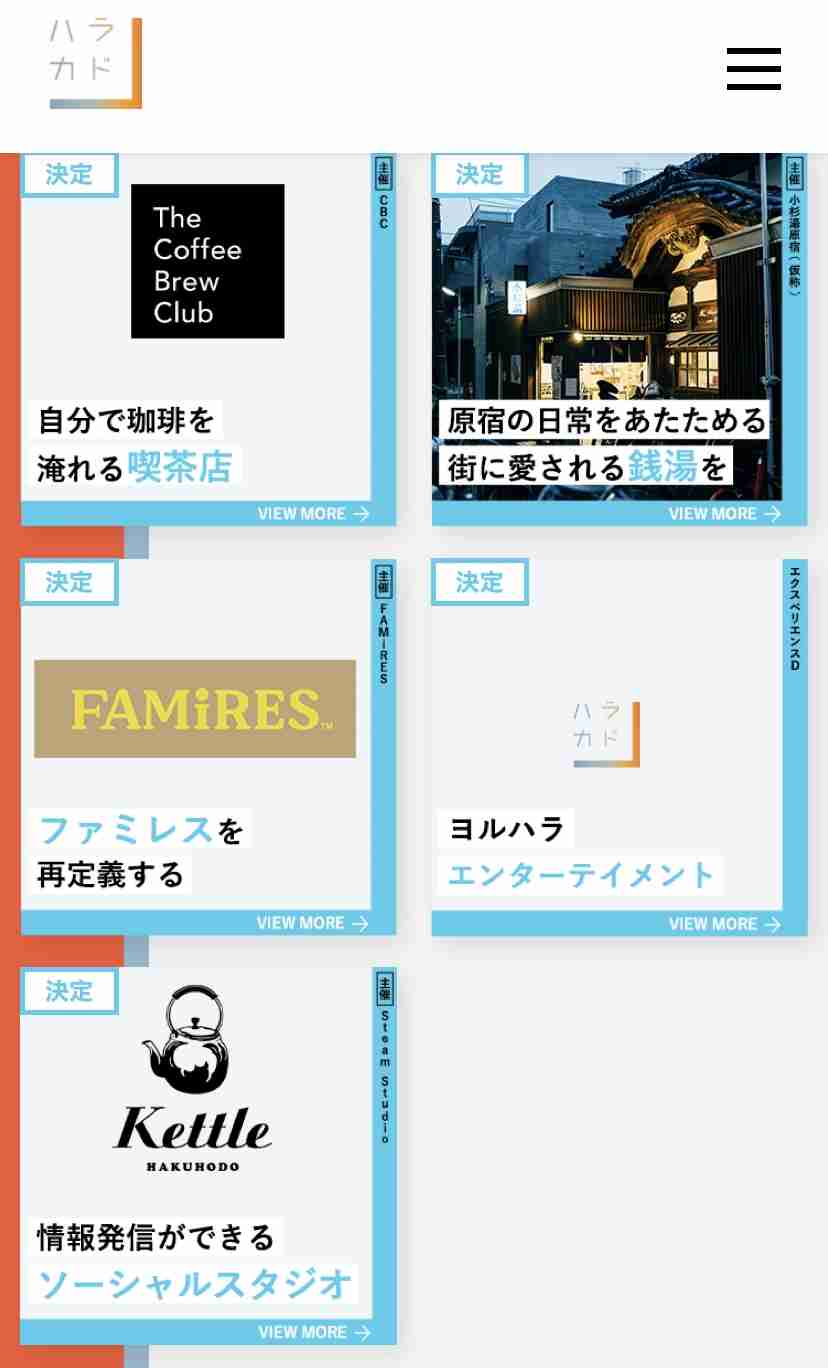Image resolution: width=828 pixels, height=1368 pixels.
Task: Open the ヨルハラ エンターテイメント card
Action: 617,748
